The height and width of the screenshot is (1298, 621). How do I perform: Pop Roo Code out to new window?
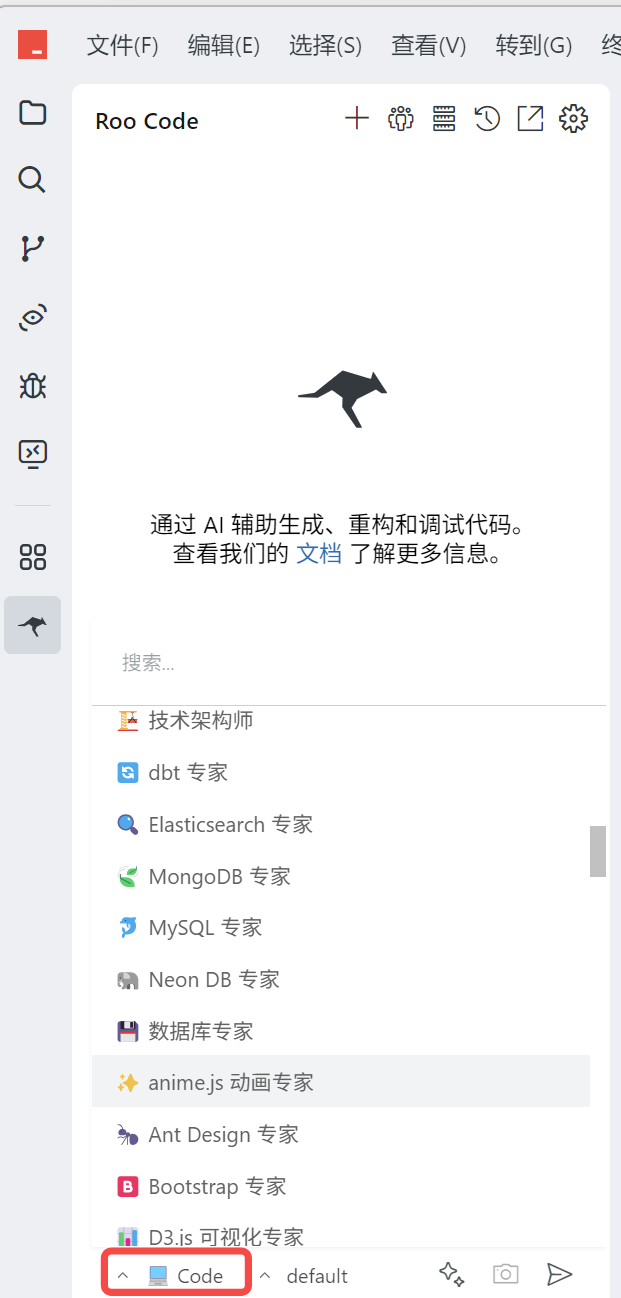coord(530,120)
